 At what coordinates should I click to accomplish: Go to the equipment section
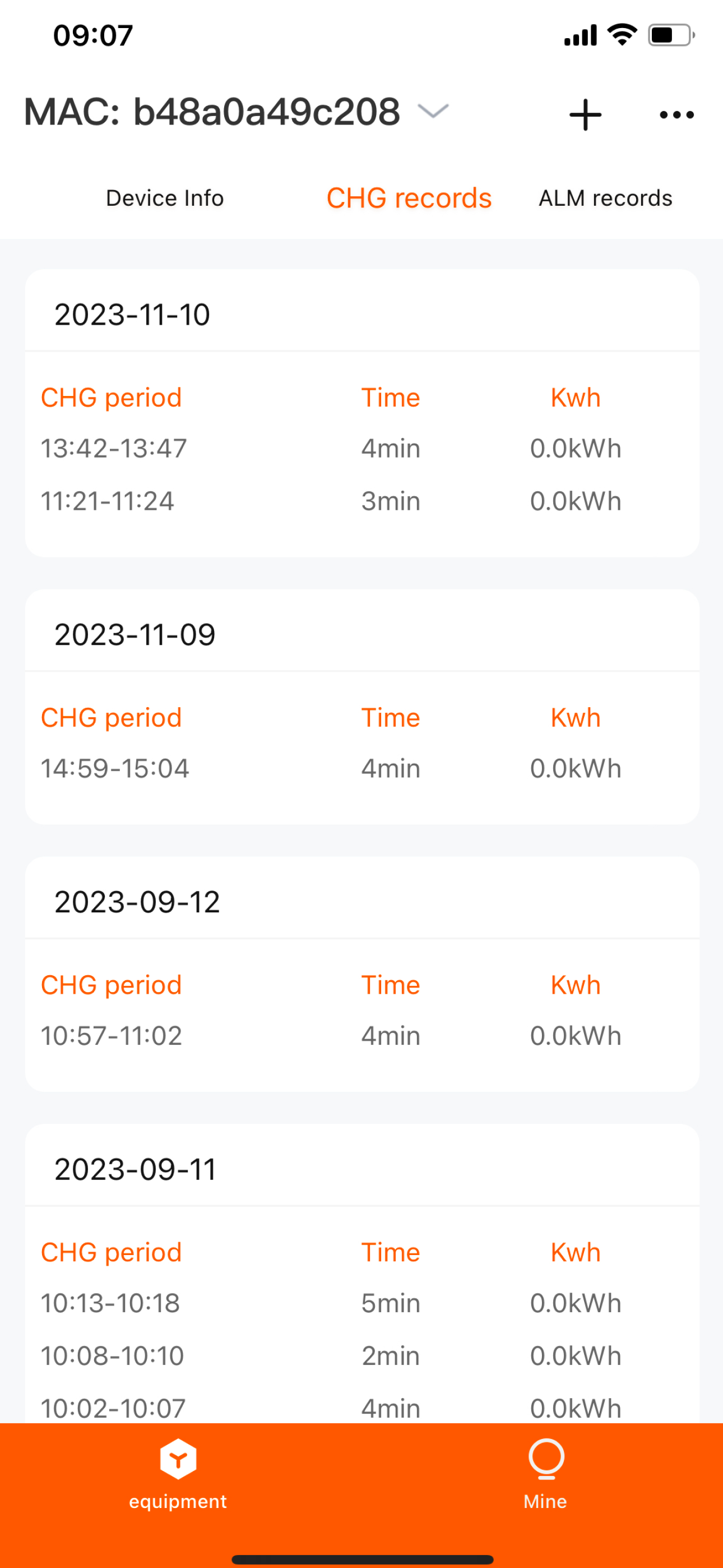tap(178, 1474)
